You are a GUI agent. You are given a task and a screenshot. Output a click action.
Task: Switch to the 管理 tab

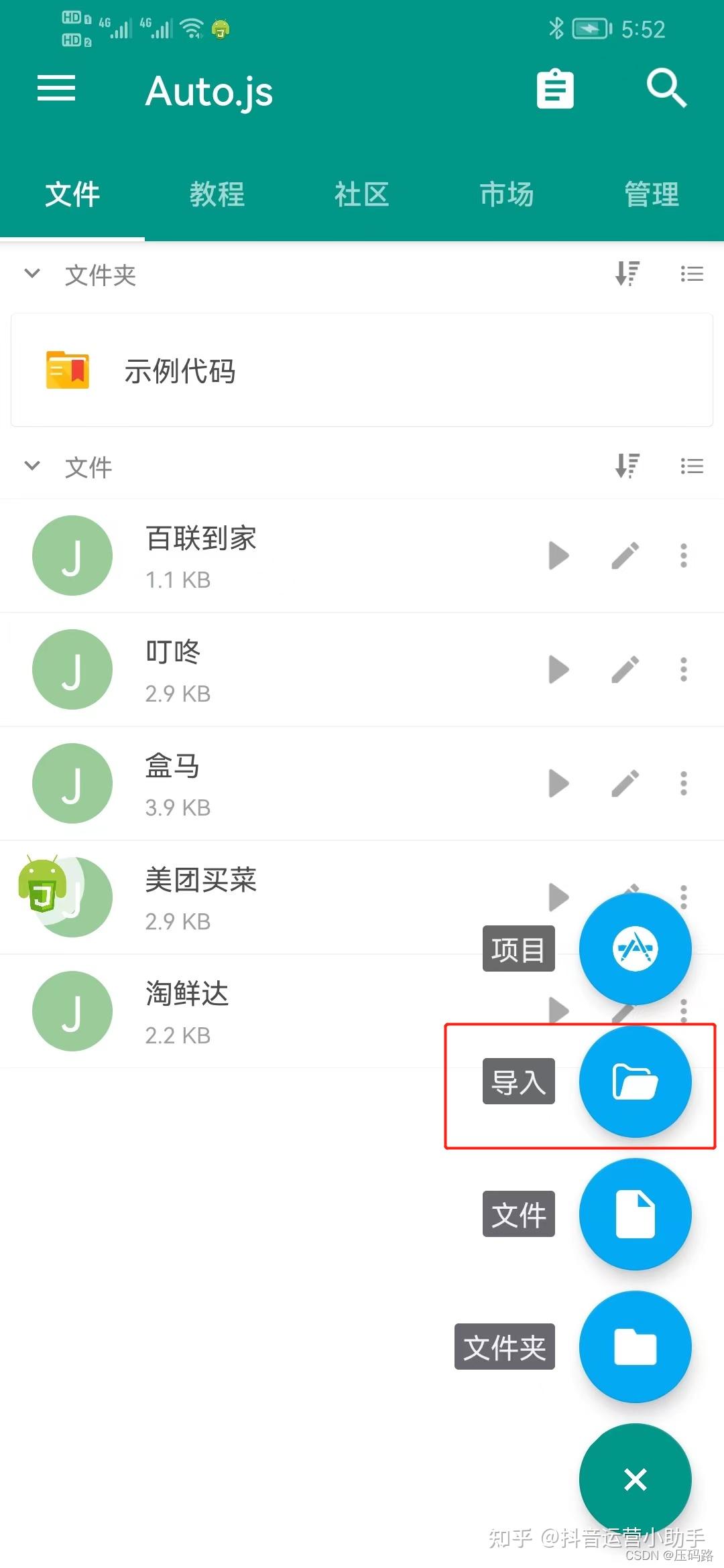pos(651,194)
